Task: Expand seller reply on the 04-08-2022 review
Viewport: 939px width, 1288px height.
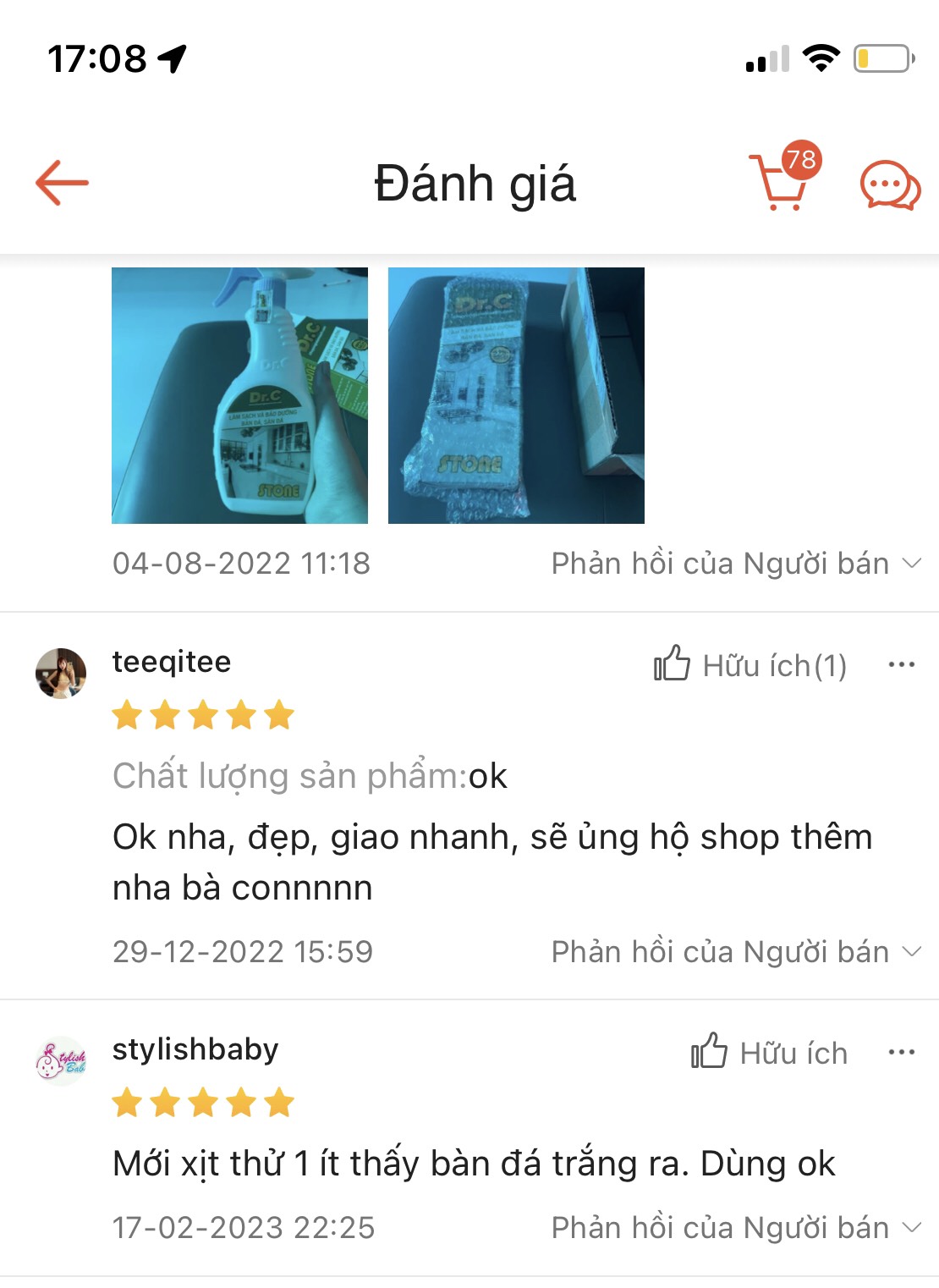Action: [x=731, y=563]
